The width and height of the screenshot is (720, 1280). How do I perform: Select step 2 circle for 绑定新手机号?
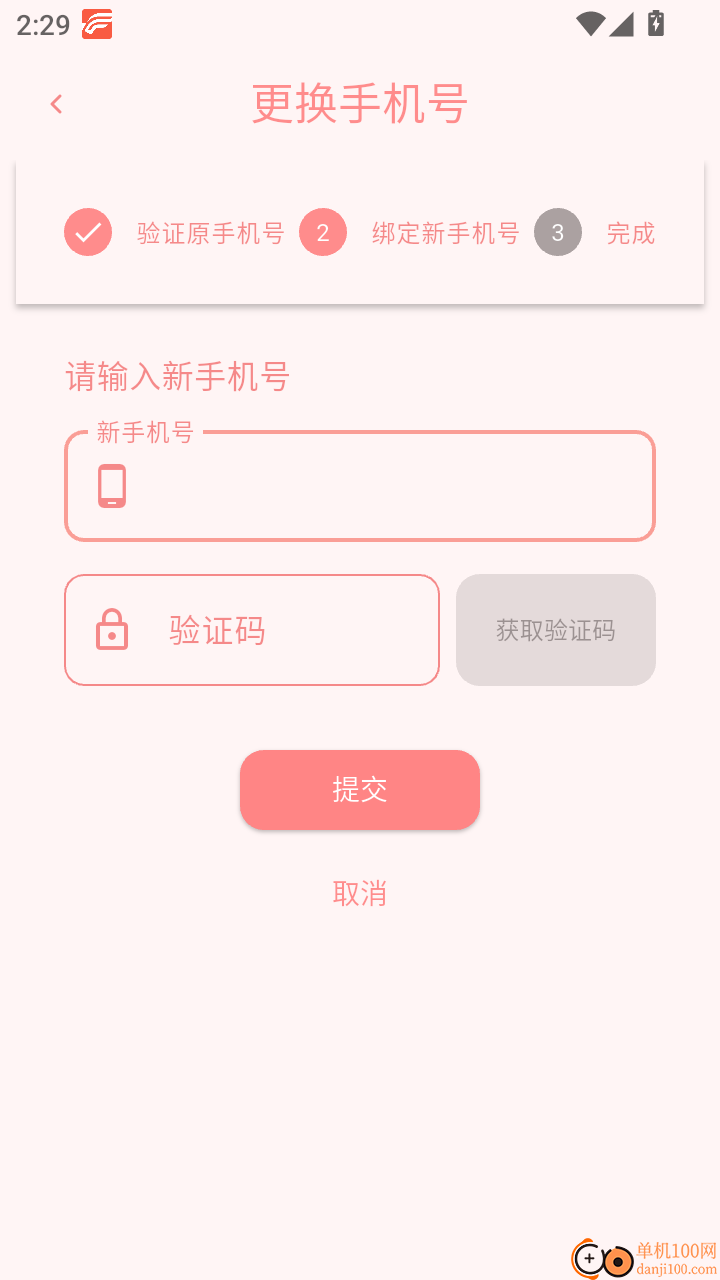coord(323,231)
